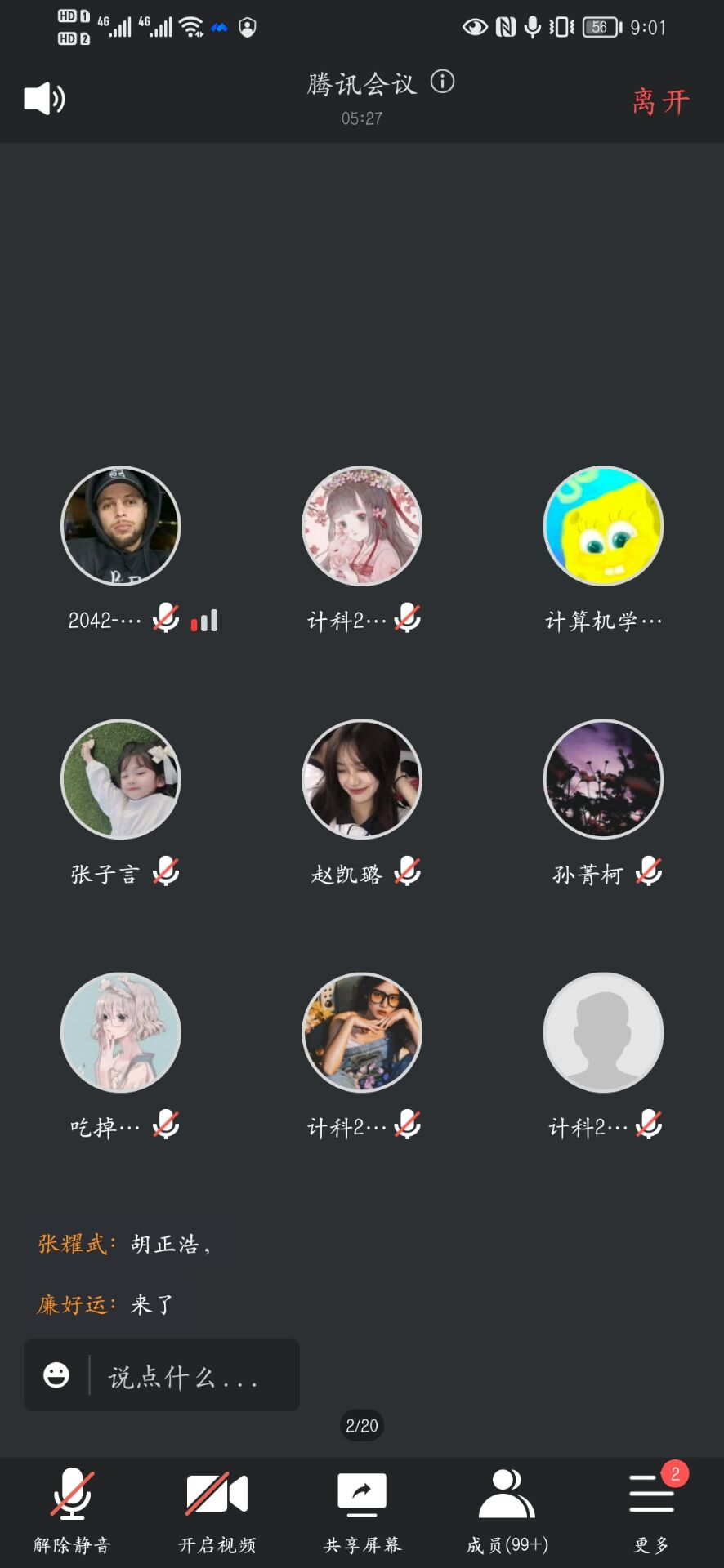Select participant 吃掉… avatar

121,1032
